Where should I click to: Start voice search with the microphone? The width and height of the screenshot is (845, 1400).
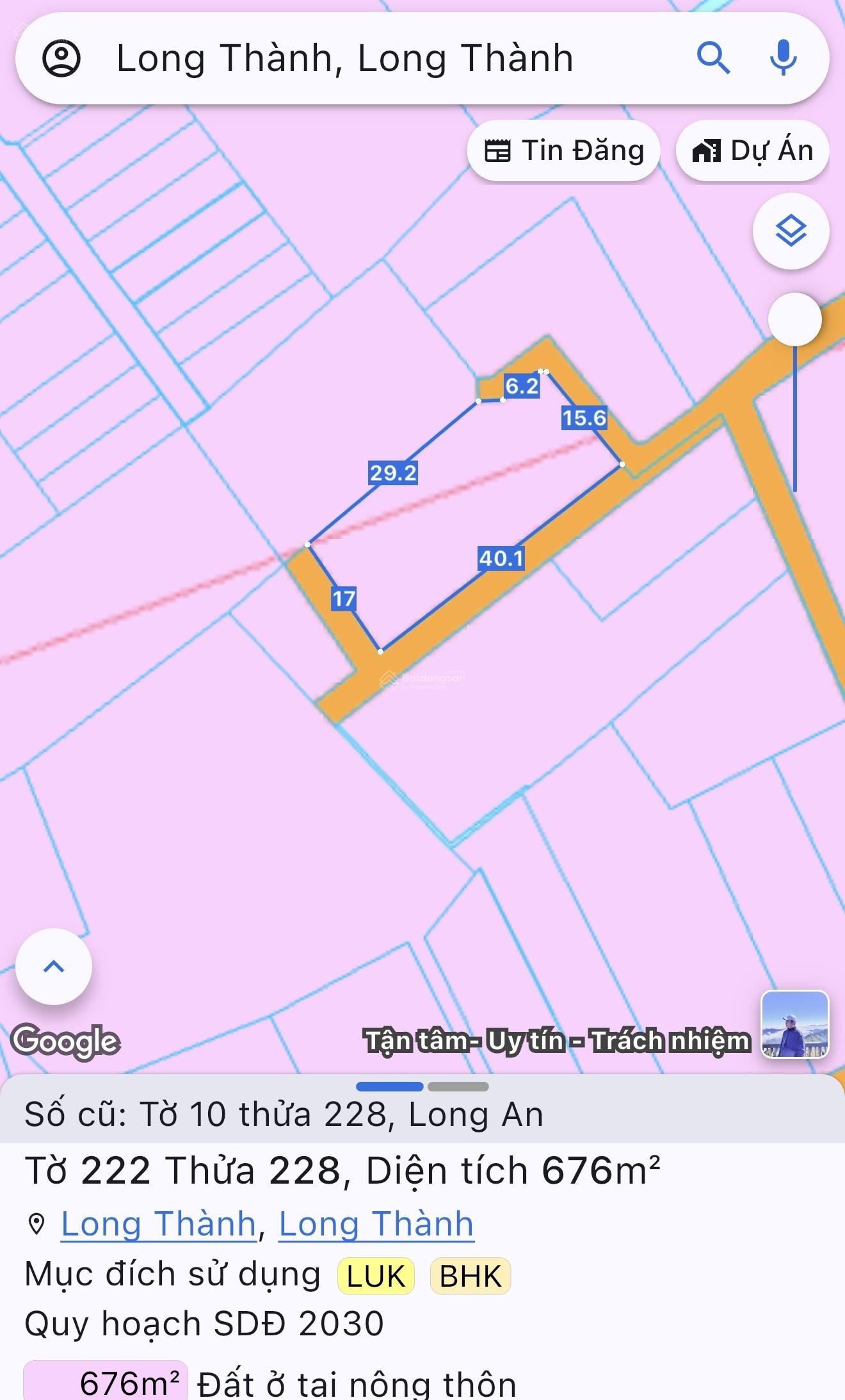coord(783,58)
